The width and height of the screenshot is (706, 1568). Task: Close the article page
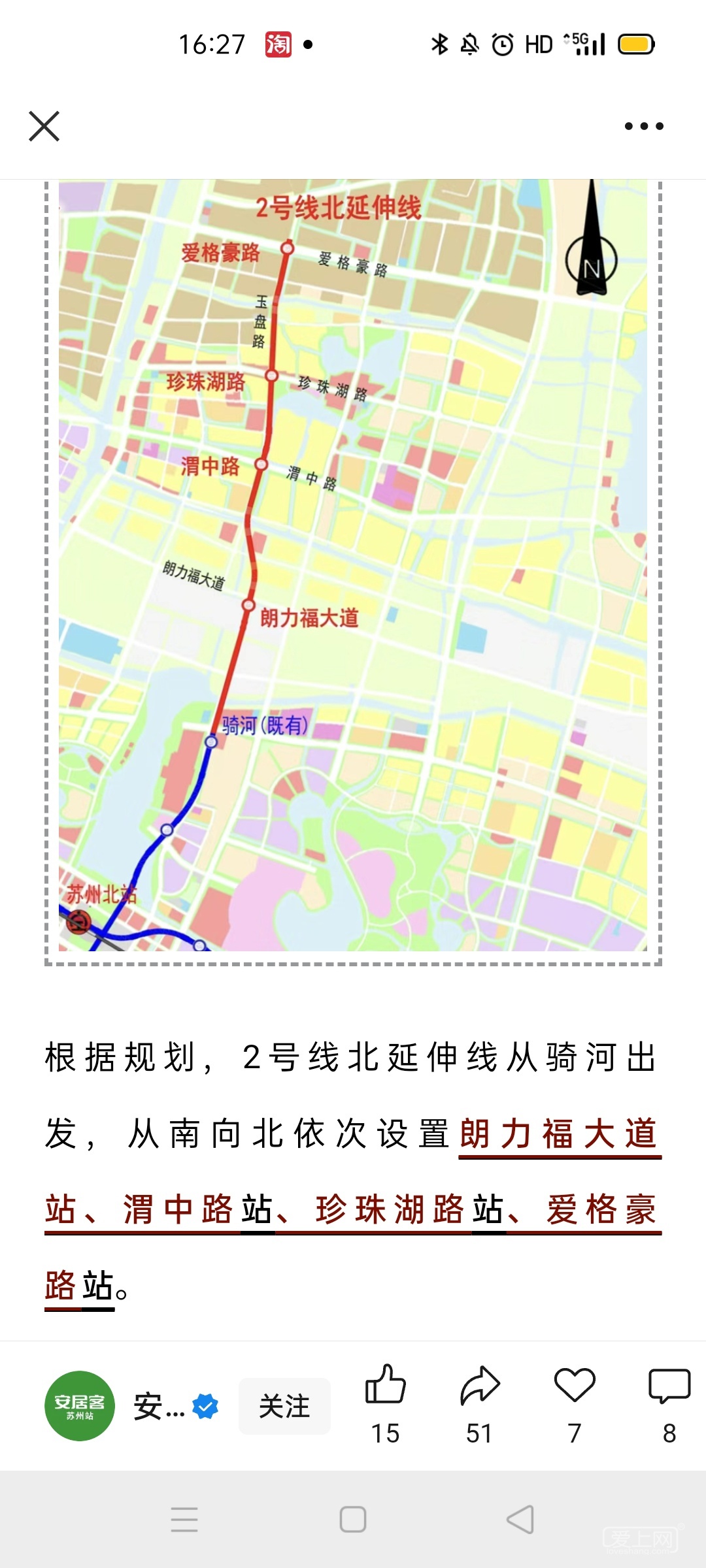[x=44, y=126]
